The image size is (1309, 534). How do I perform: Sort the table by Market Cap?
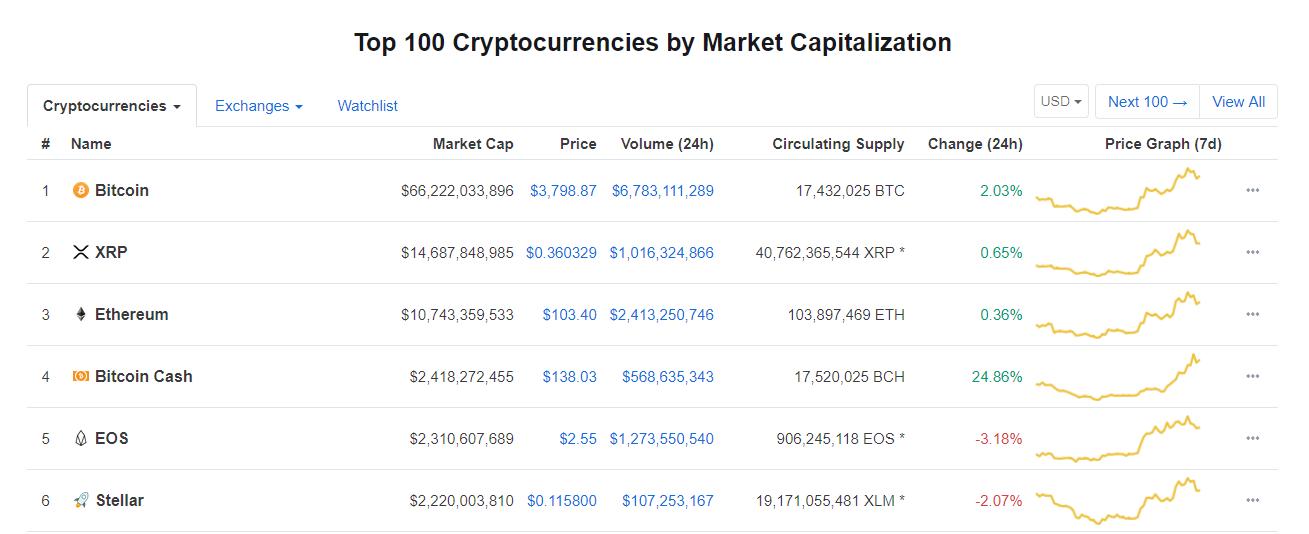(472, 144)
